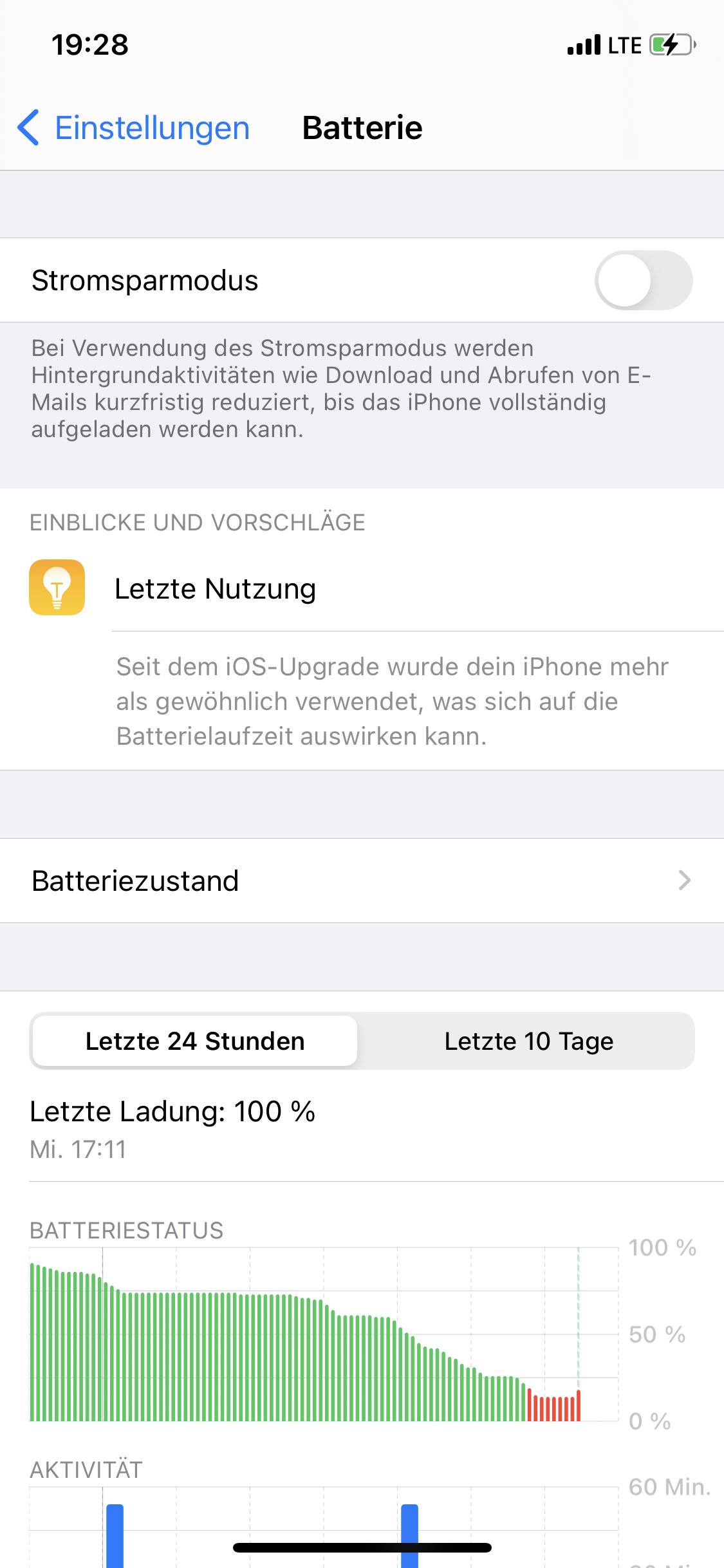Enable the Stromsparmodus switch
Screen dimensions: 724x1568
point(643,281)
